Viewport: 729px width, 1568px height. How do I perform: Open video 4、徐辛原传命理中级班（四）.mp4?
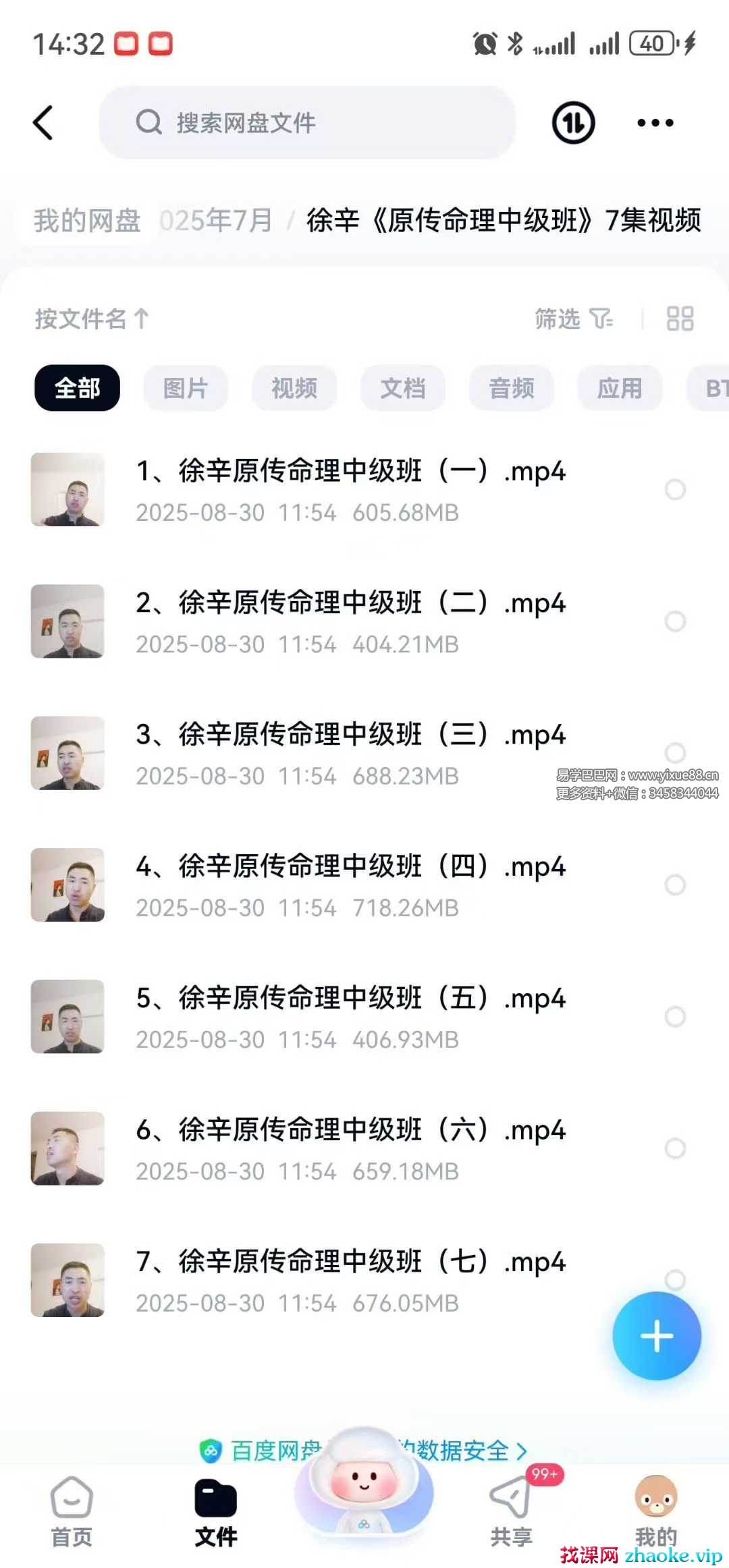point(350,885)
